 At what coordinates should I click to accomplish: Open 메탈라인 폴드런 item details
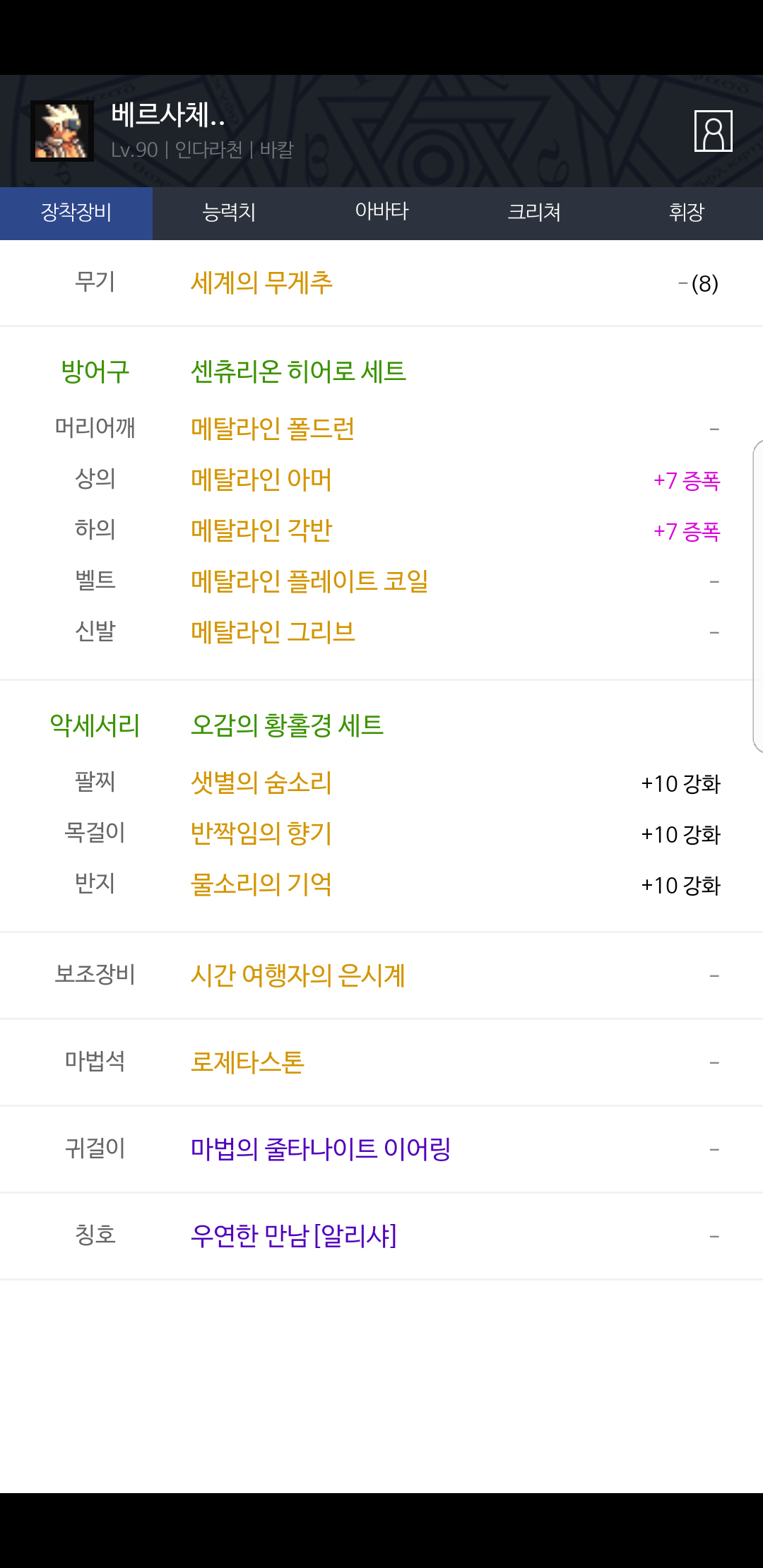tap(273, 429)
